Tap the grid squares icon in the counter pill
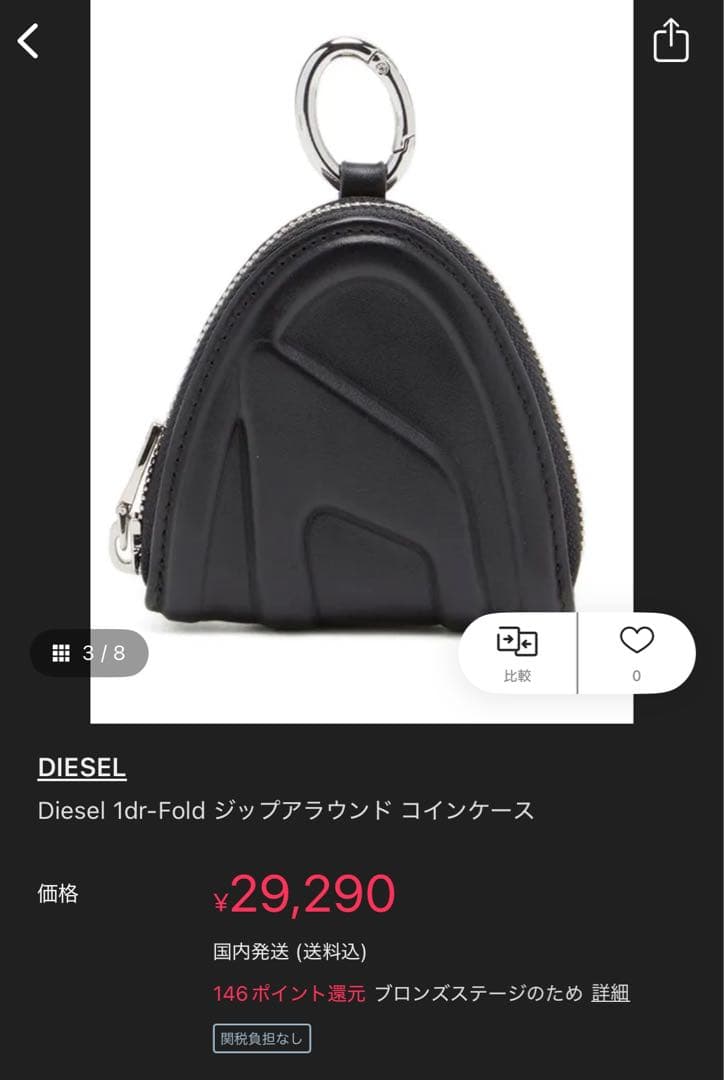724x1080 pixels. pyautogui.click(x=62, y=652)
